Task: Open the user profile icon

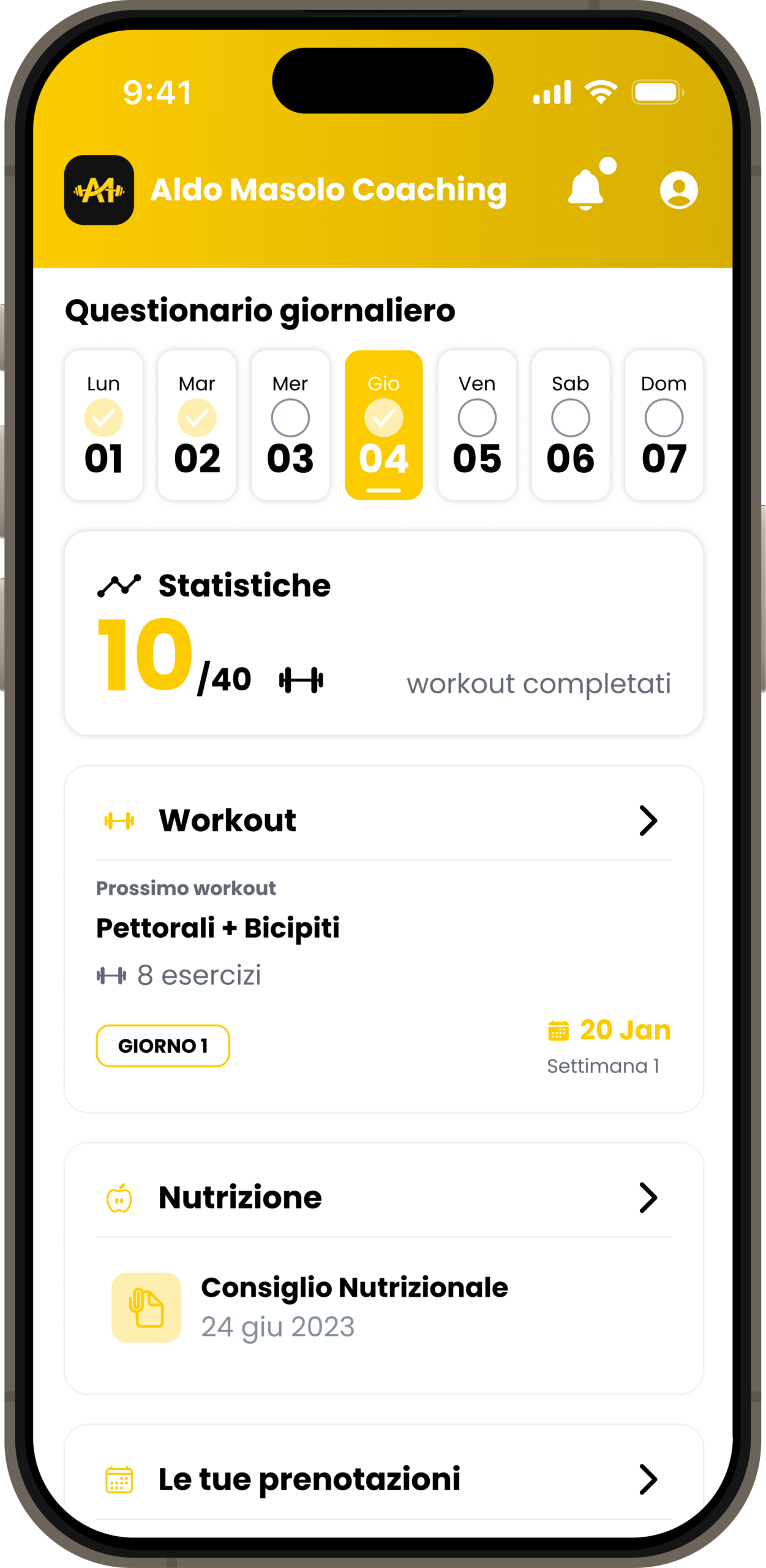Action: coord(678,190)
